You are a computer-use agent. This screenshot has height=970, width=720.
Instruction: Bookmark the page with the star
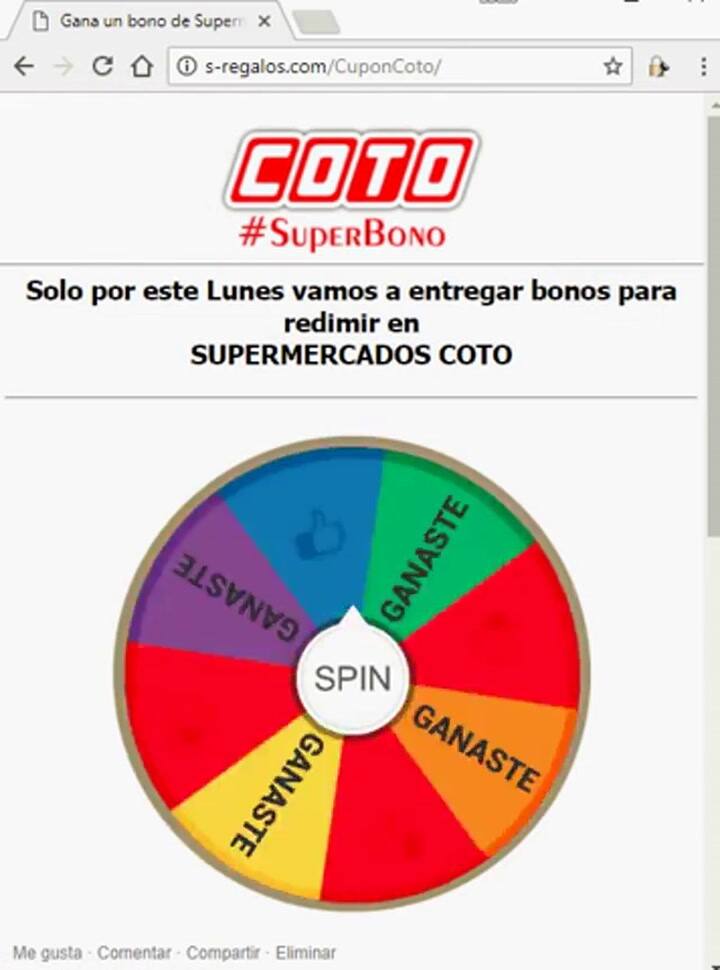[612, 66]
